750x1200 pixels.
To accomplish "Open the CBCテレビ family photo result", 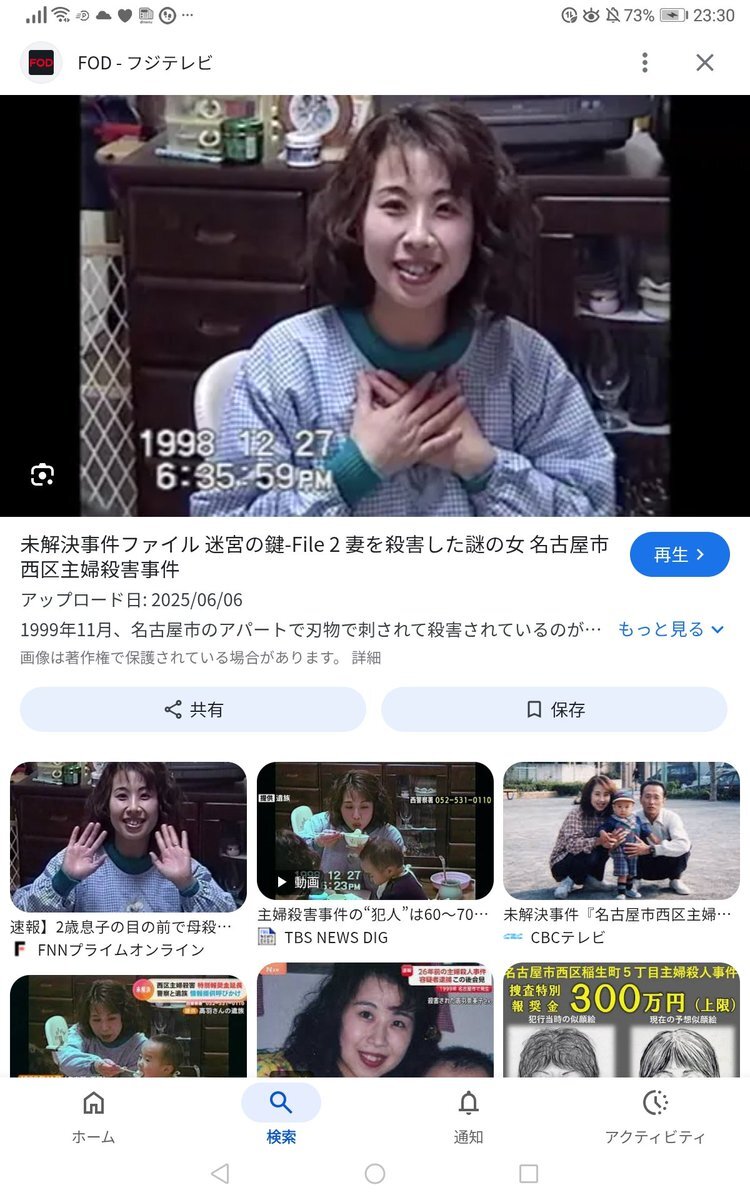I will click(621, 831).
